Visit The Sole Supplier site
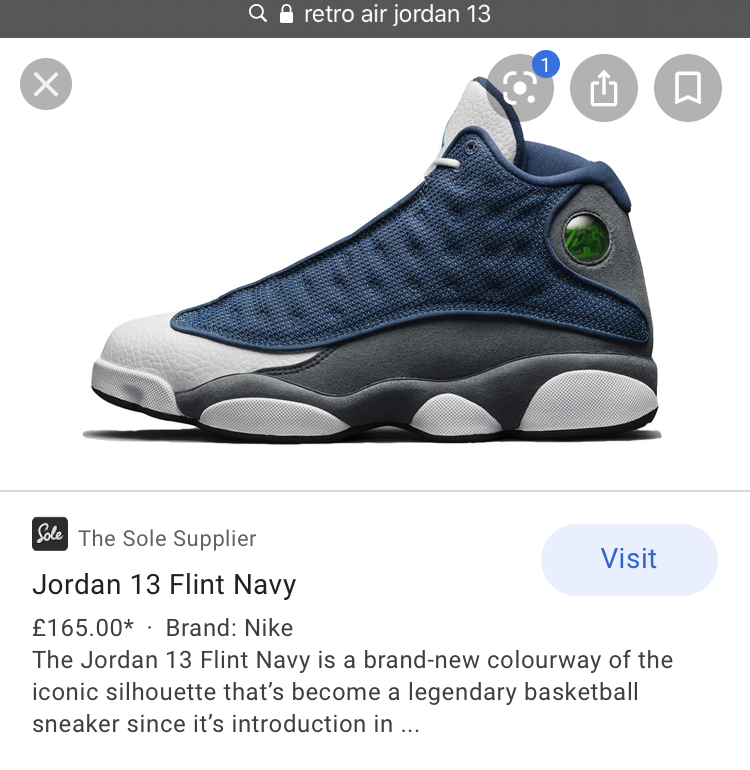This screenshot has width=750, height=770. [629, 559]
